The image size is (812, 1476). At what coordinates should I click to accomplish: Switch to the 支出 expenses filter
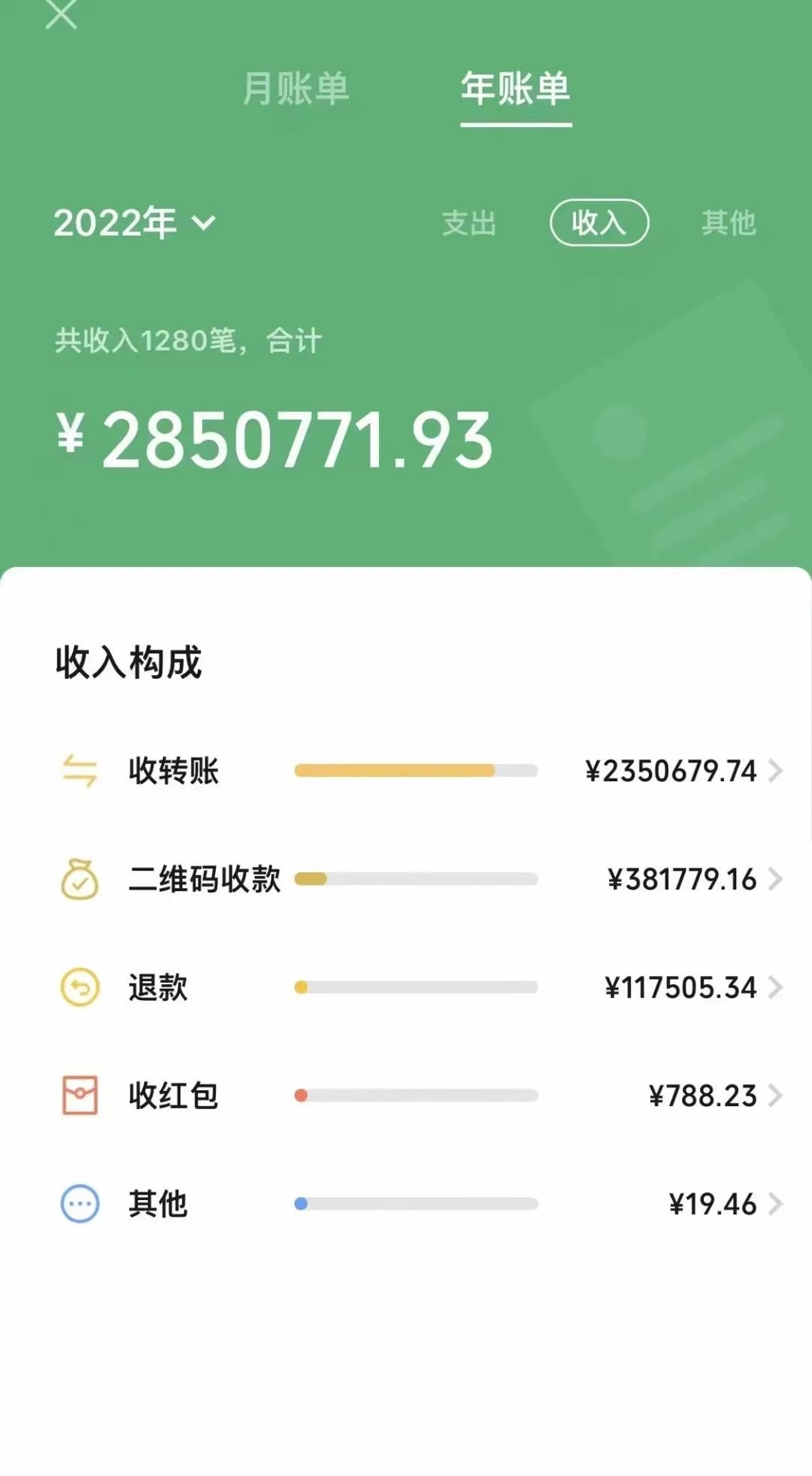[x=468, y=223]
